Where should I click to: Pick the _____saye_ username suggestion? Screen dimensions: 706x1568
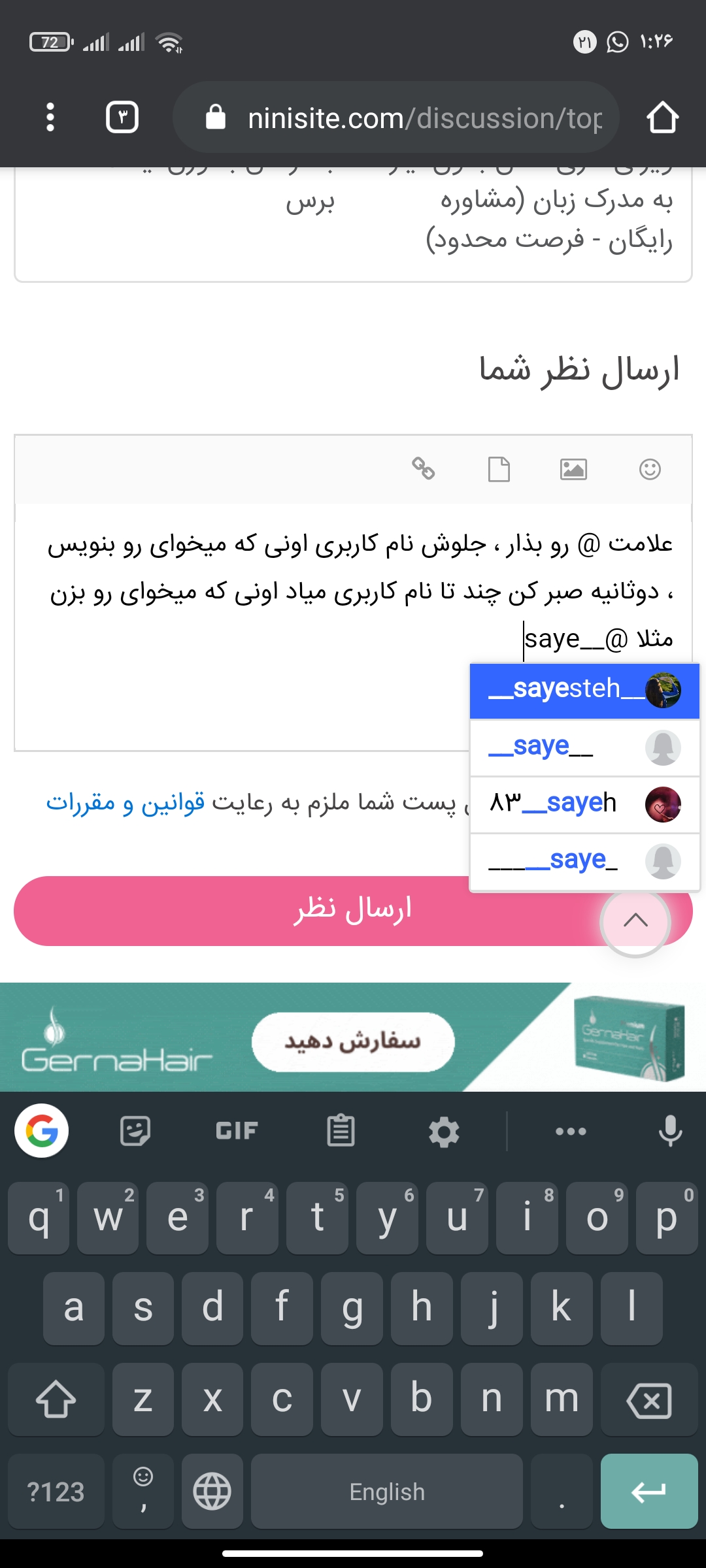tap(584, 861)
